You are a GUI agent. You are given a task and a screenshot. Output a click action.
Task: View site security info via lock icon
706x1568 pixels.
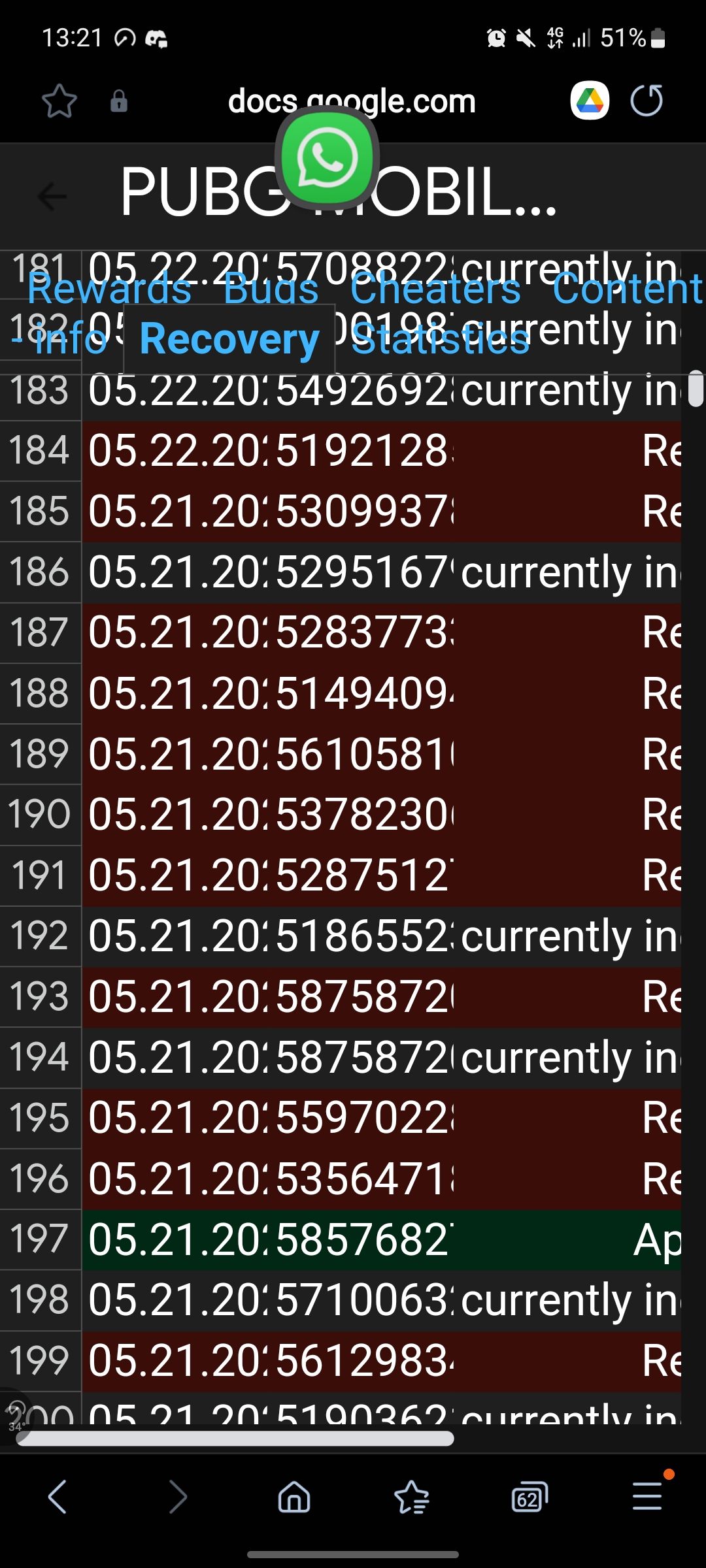point(119,101)
